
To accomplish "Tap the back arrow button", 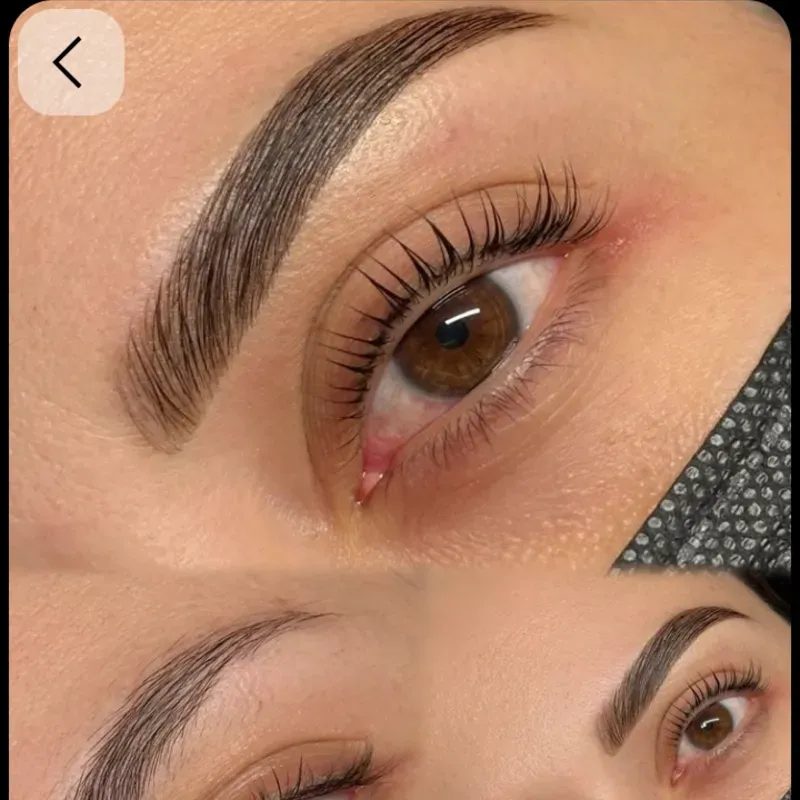I will coord(70,63).
